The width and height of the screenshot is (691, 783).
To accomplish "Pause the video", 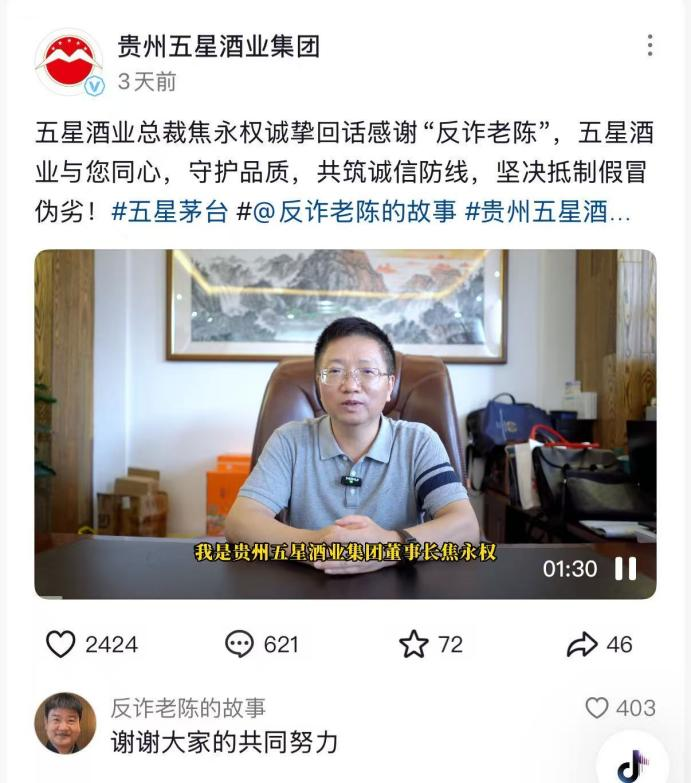I will (x=626, y=569).
